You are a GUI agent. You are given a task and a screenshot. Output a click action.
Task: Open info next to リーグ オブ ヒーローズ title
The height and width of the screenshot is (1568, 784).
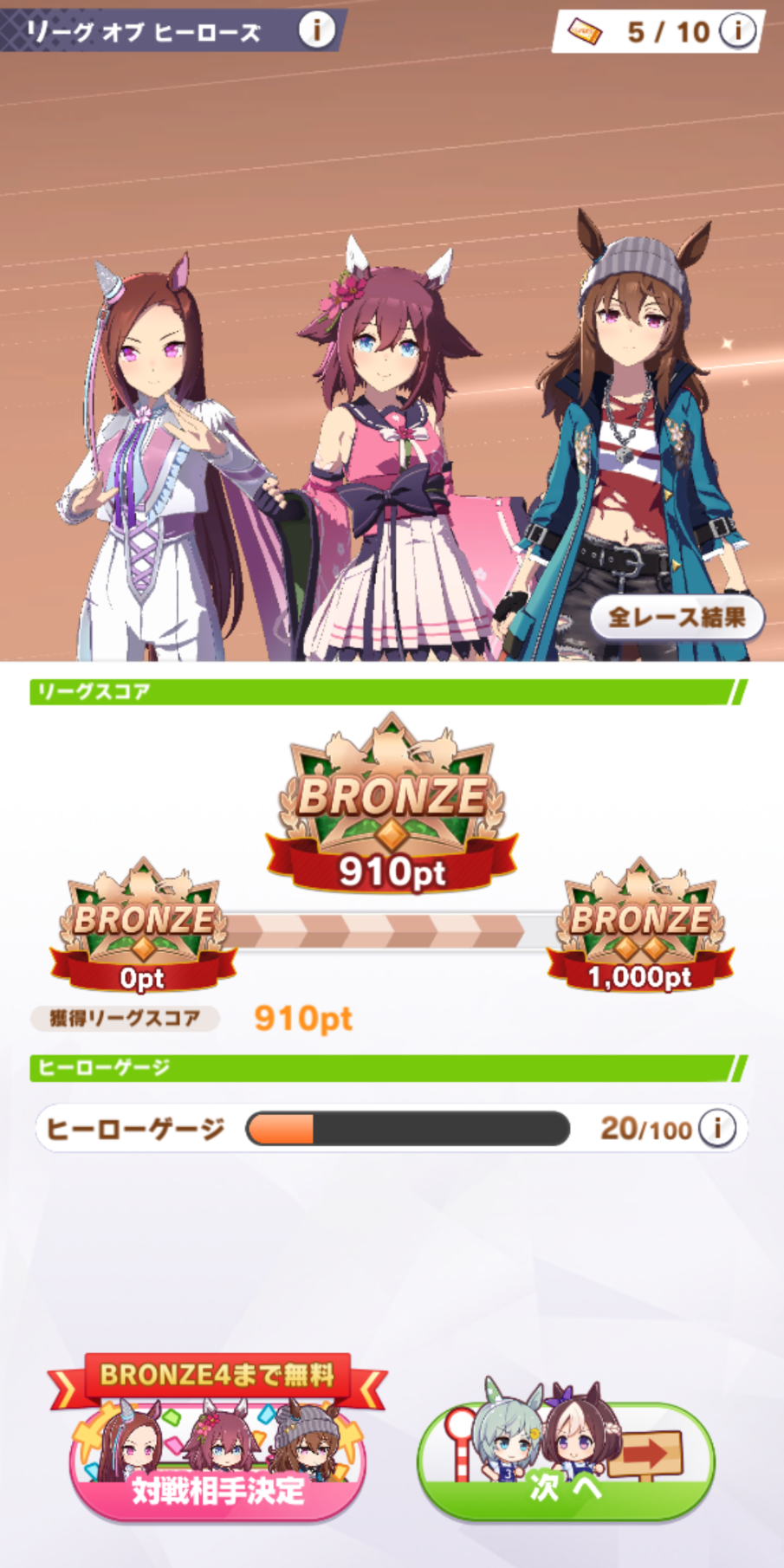[317, 31]
